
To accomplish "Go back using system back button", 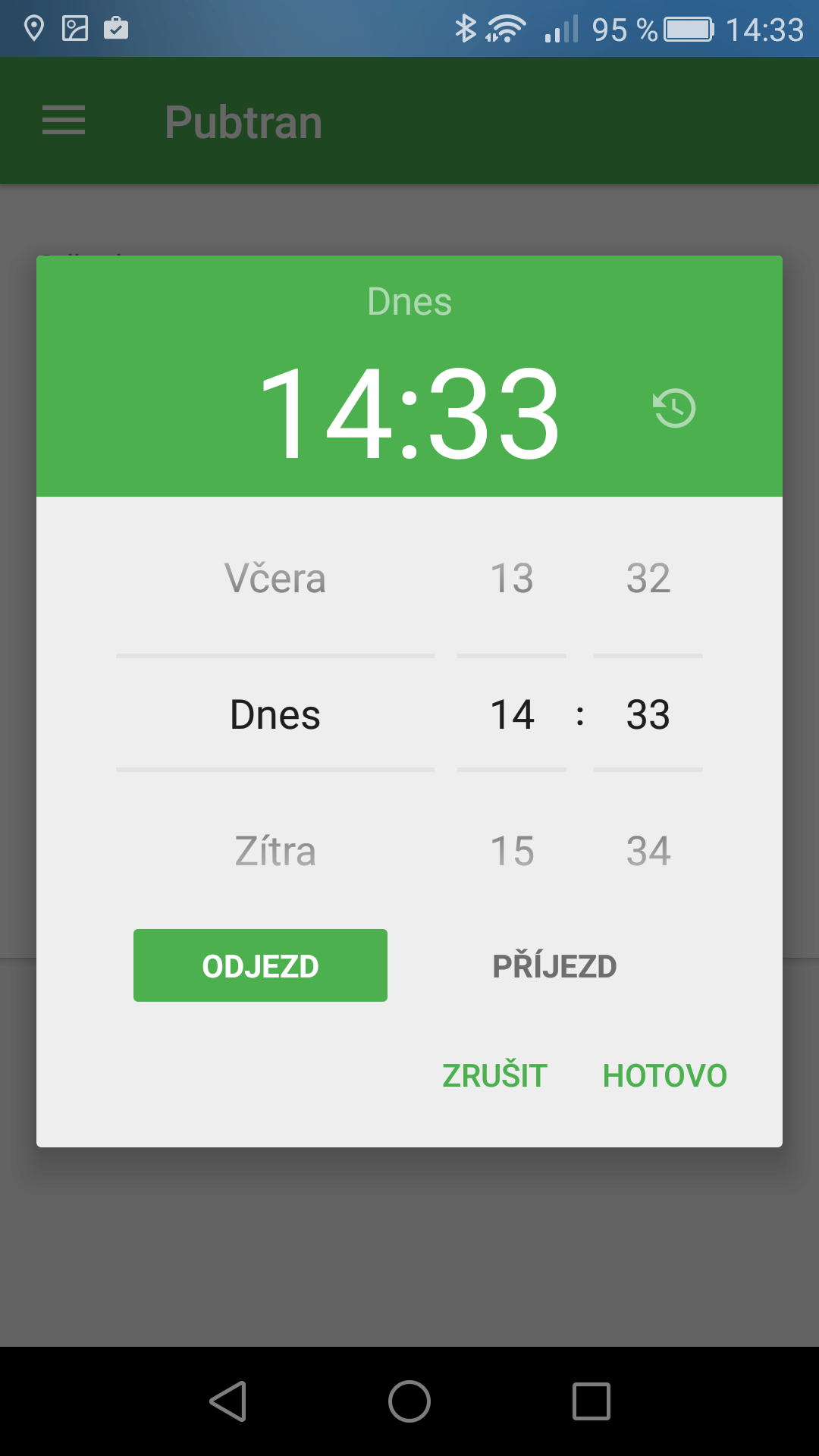I will (x=227, y=1401).
